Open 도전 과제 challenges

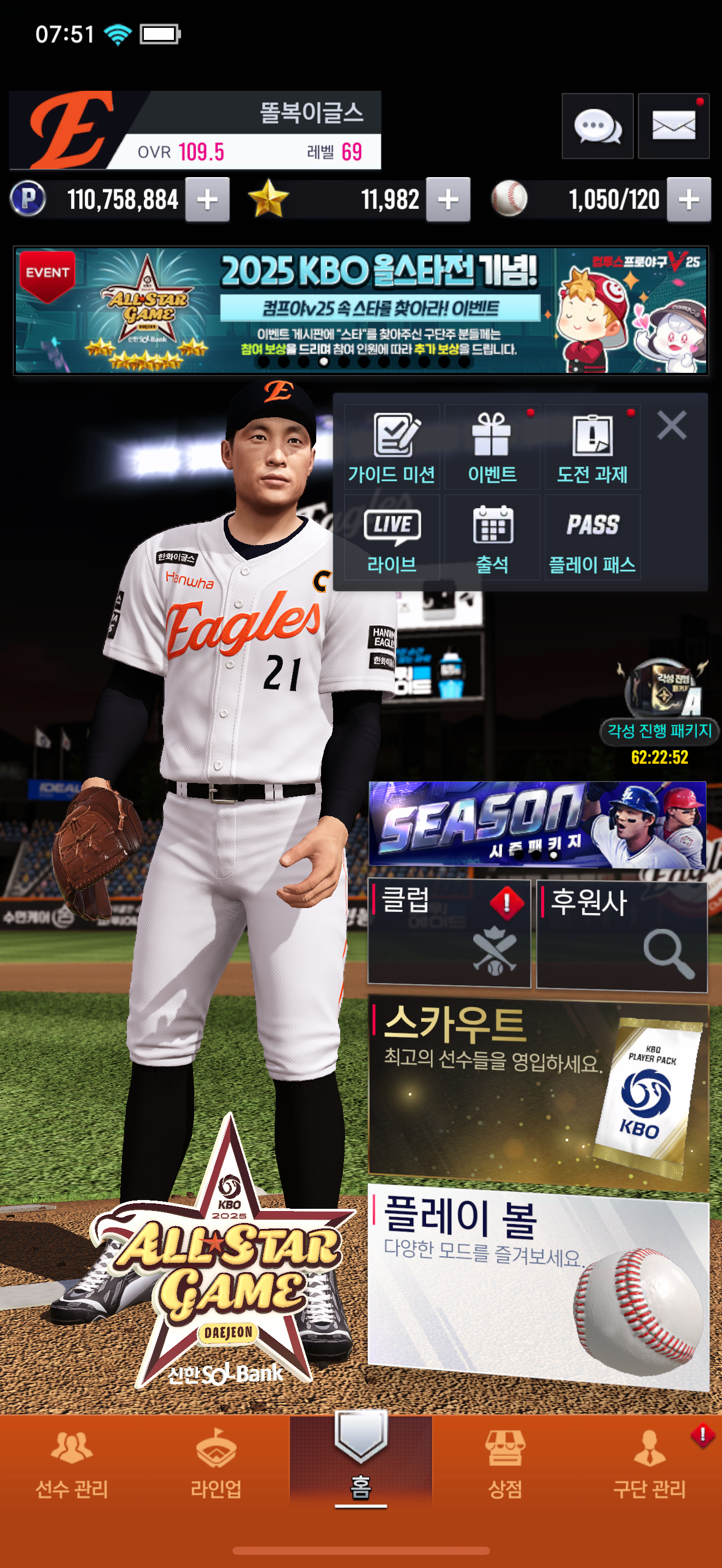(x=592, y=447)
